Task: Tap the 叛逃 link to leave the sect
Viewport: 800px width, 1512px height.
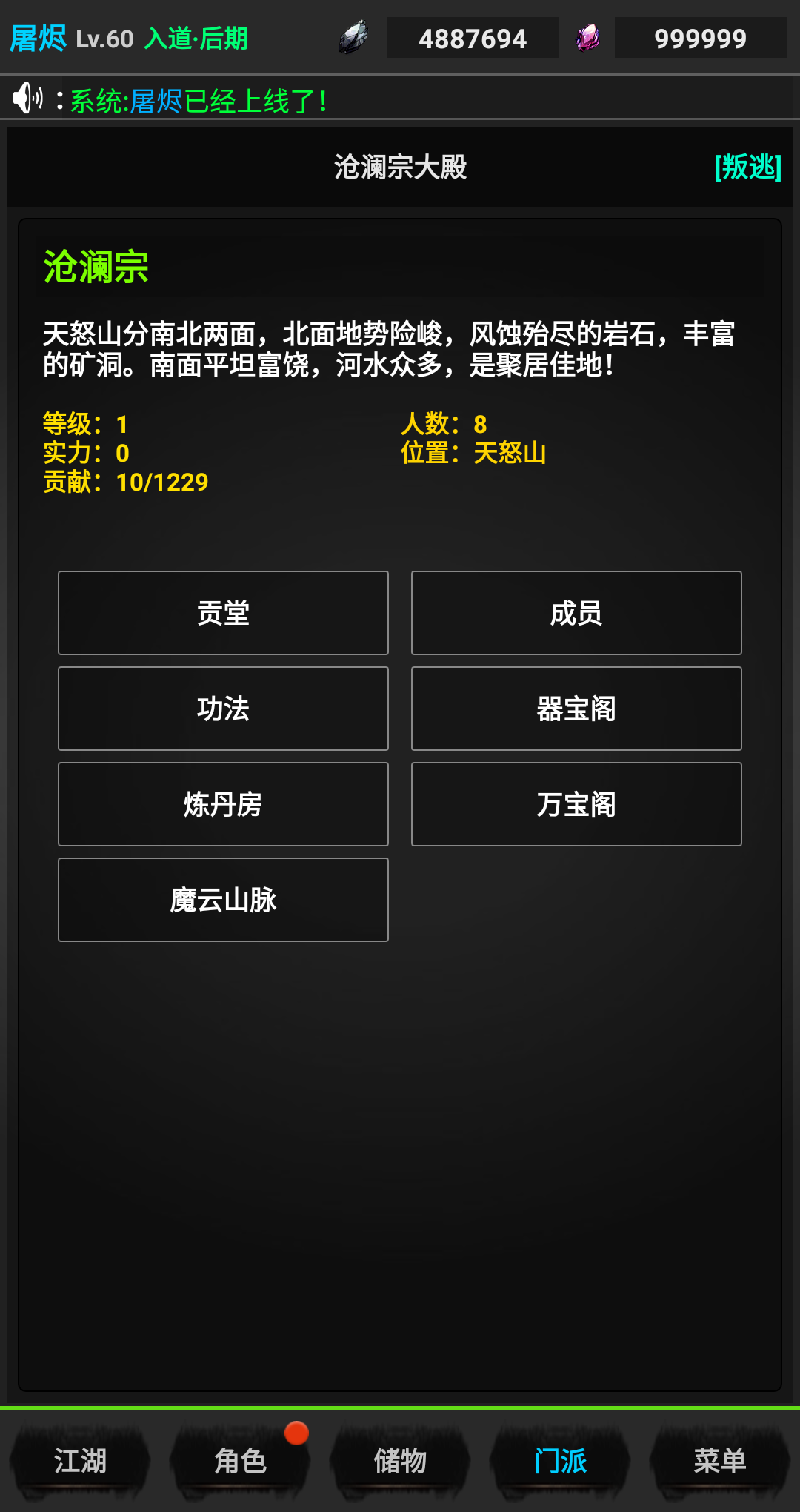Action: pos(747,167)
